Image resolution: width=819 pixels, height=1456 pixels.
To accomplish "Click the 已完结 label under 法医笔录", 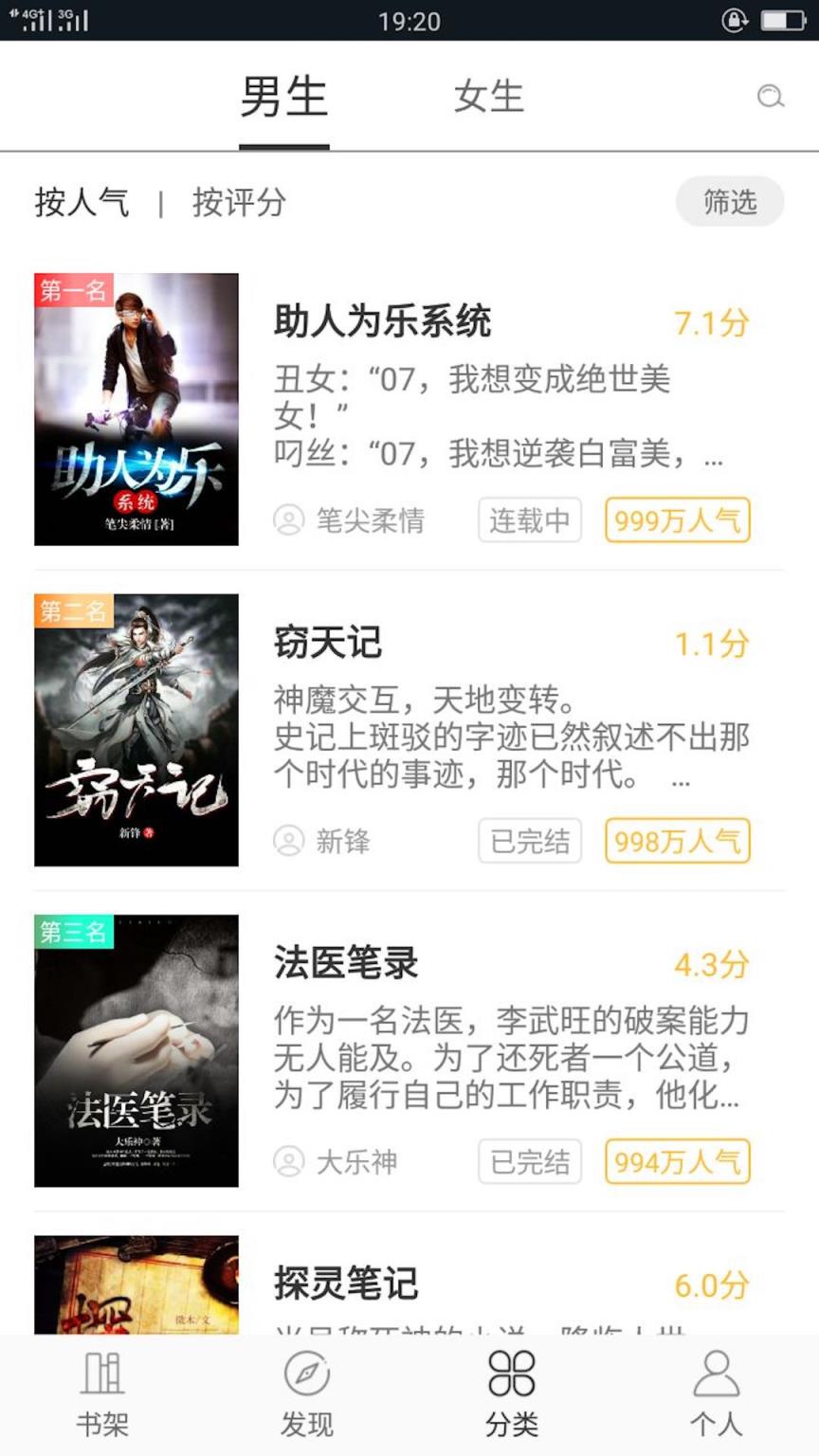I will tap(528, 1161).
